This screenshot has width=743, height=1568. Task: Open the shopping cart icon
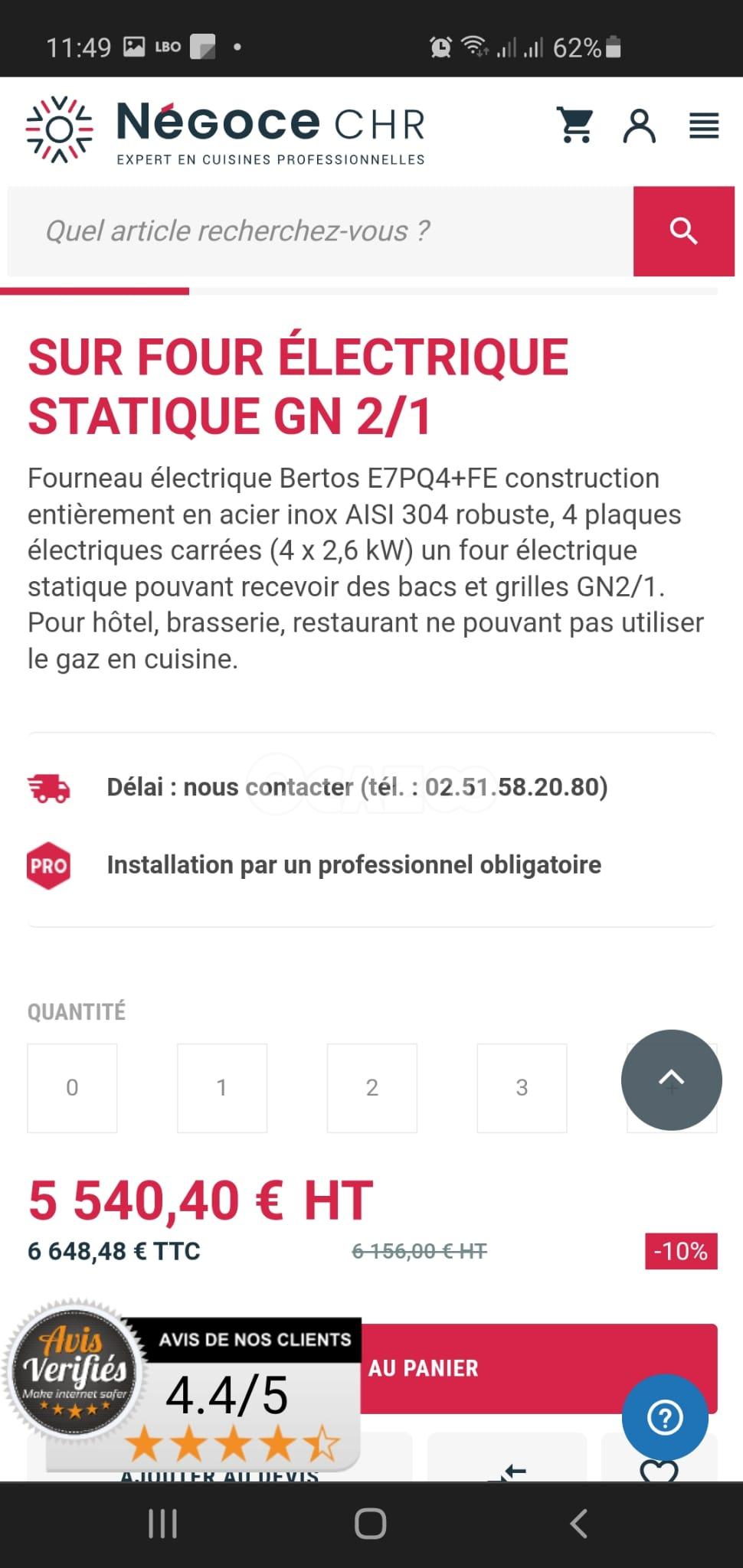(x=574, y=125)
